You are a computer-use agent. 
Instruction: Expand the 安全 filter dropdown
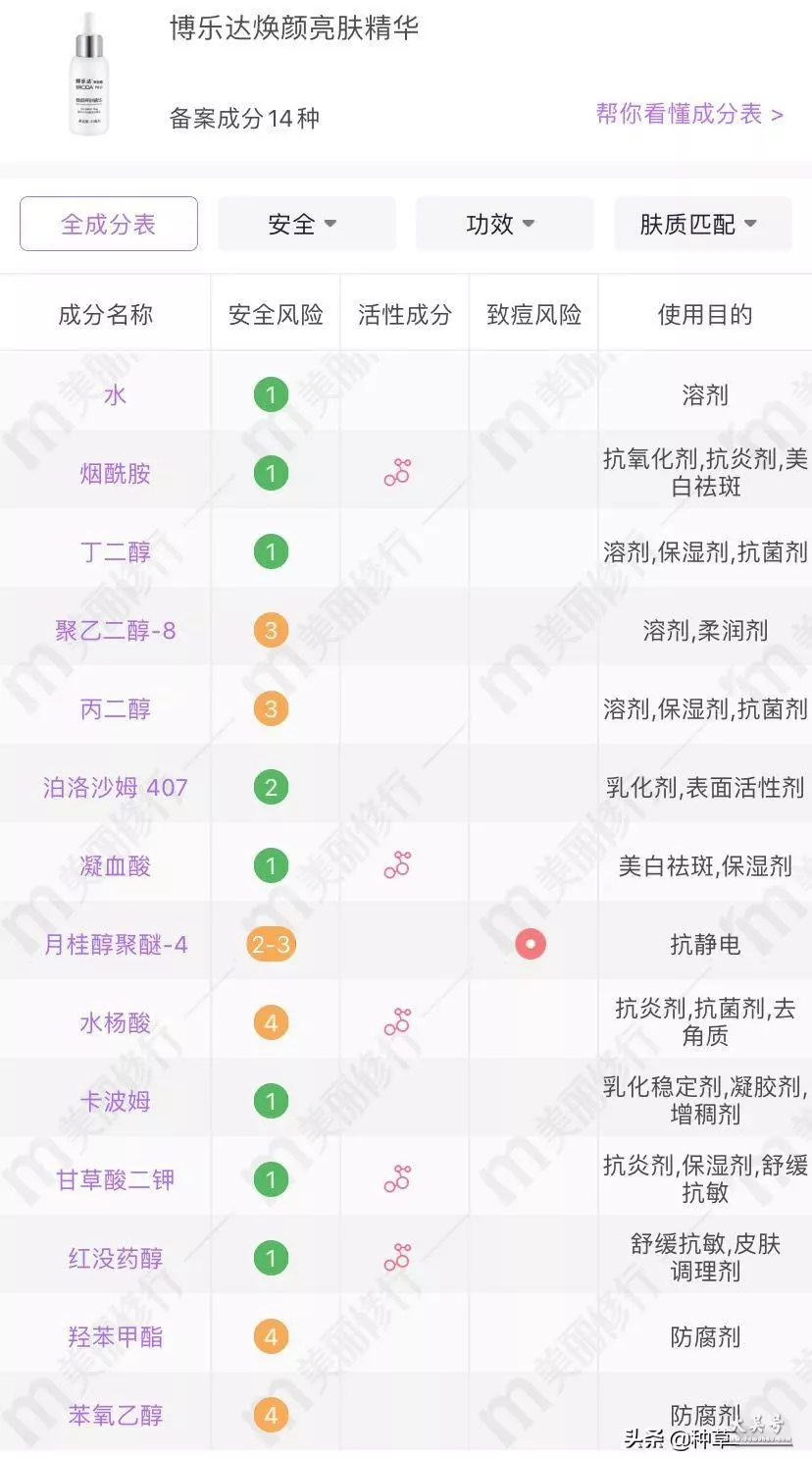click(307, 224)
